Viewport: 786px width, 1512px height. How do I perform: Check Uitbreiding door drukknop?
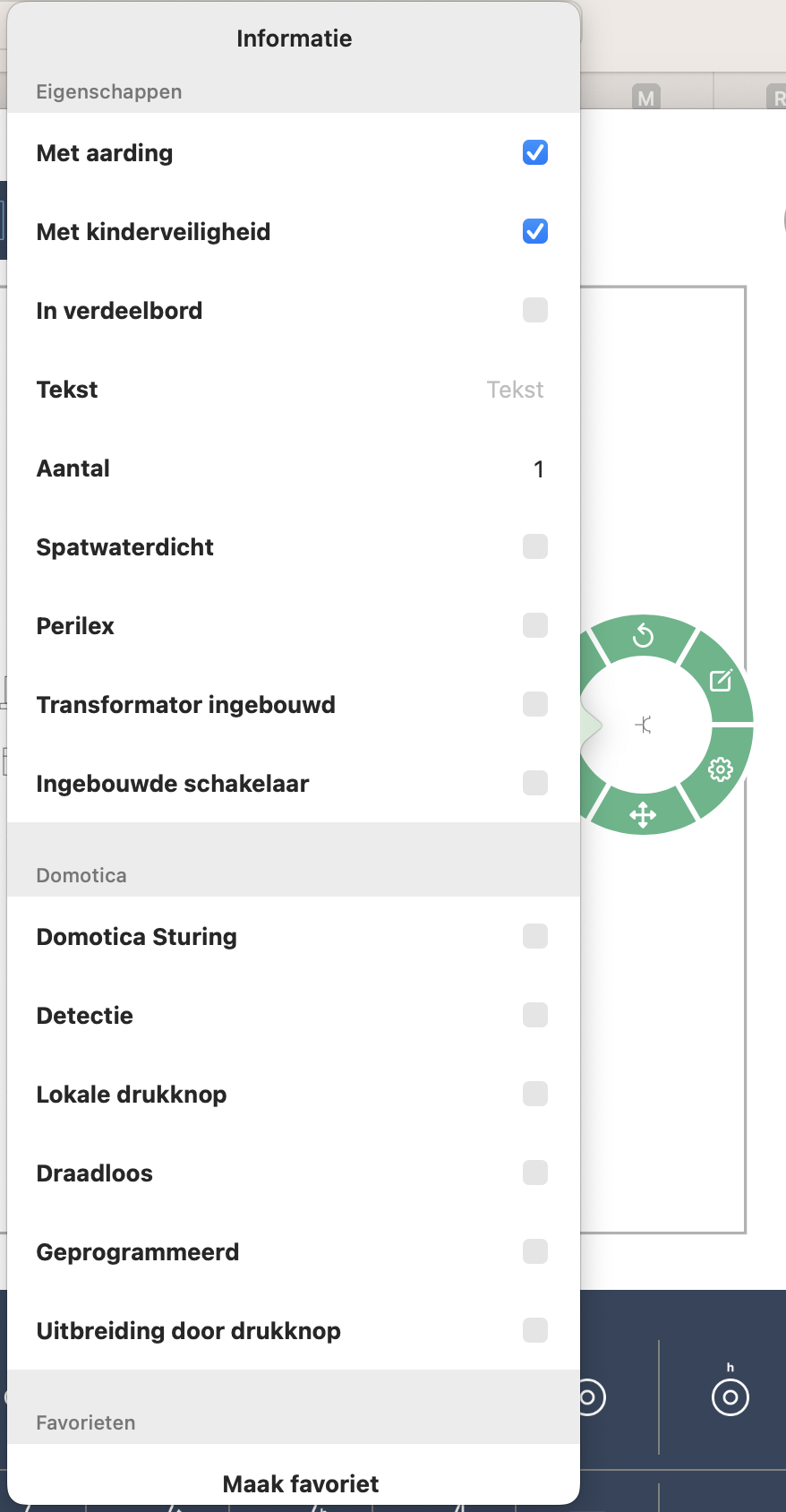click(x=535, y=1331)
